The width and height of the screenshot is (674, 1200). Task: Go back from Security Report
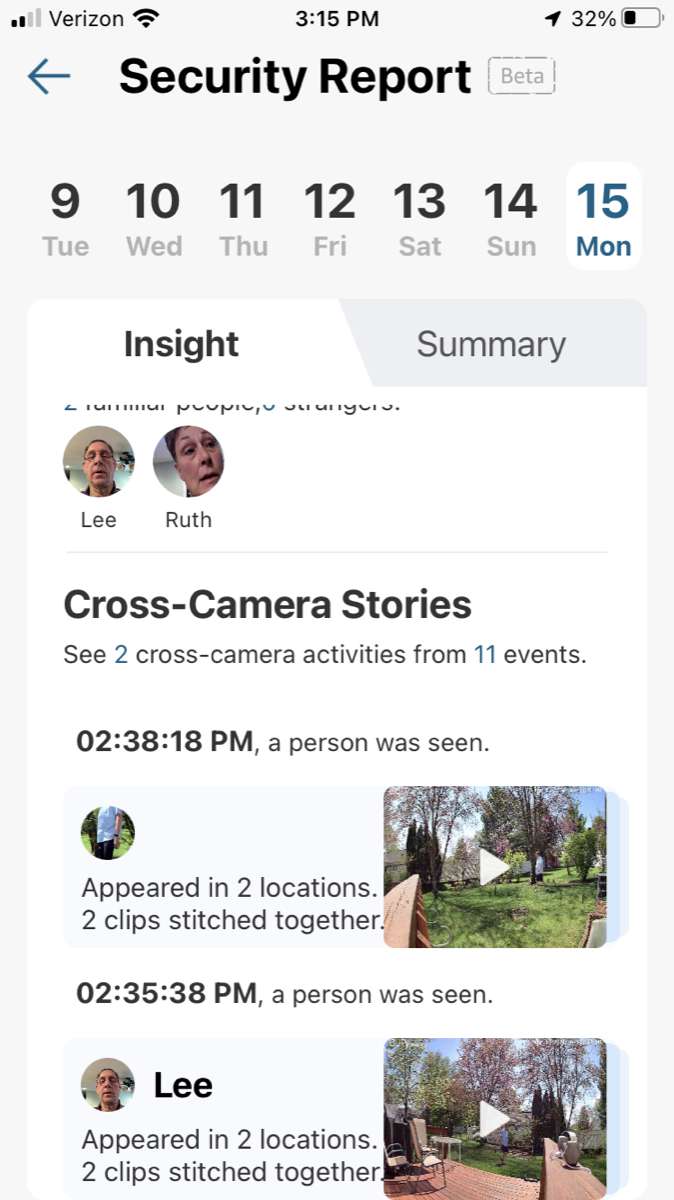[x=49, y=77]
